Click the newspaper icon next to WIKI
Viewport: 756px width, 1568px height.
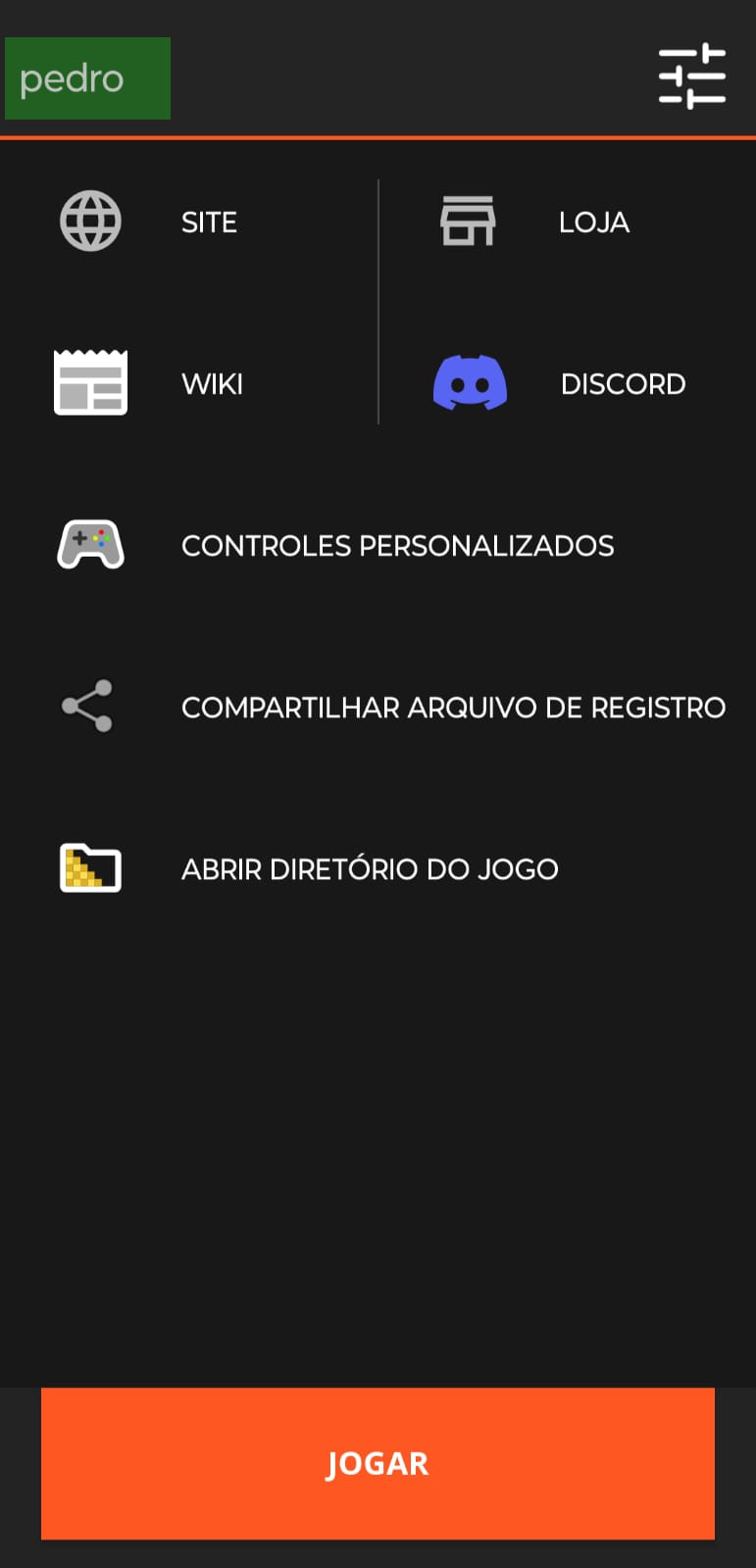pos(90,383)
